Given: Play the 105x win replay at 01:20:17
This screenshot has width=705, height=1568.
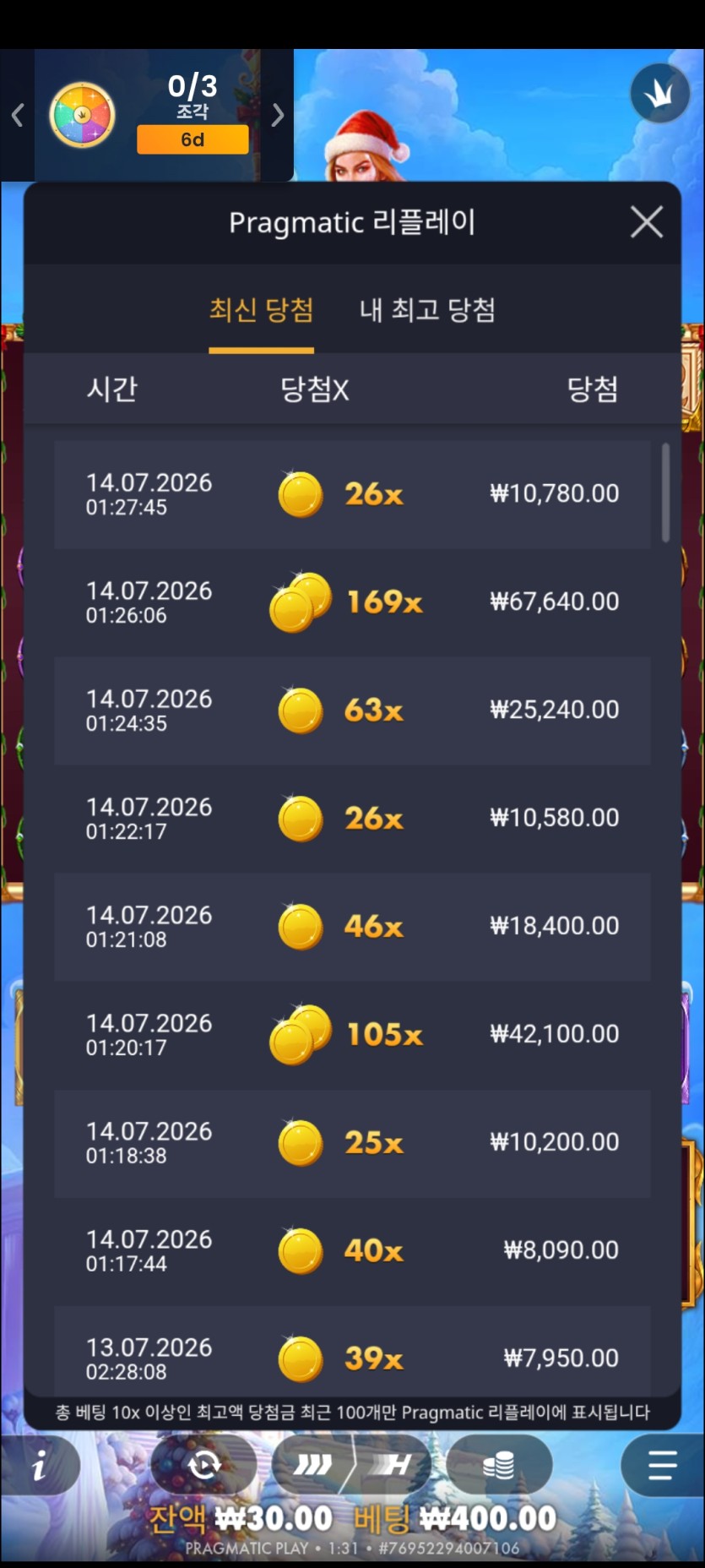Looking at the screenshot, I should pyautogui.click(x=353, y=1035).
